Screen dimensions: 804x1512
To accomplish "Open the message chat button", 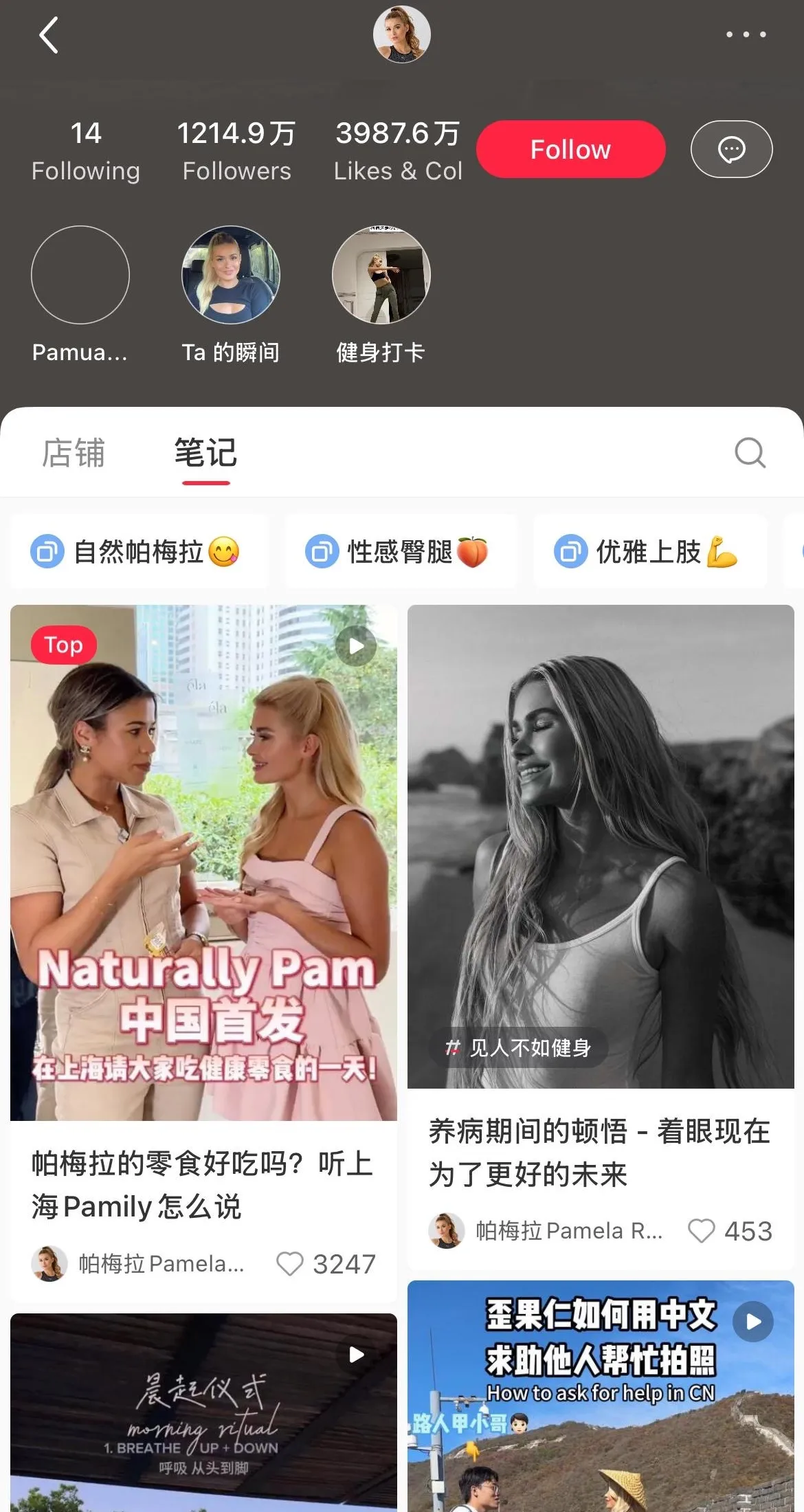I will (731, 149).
